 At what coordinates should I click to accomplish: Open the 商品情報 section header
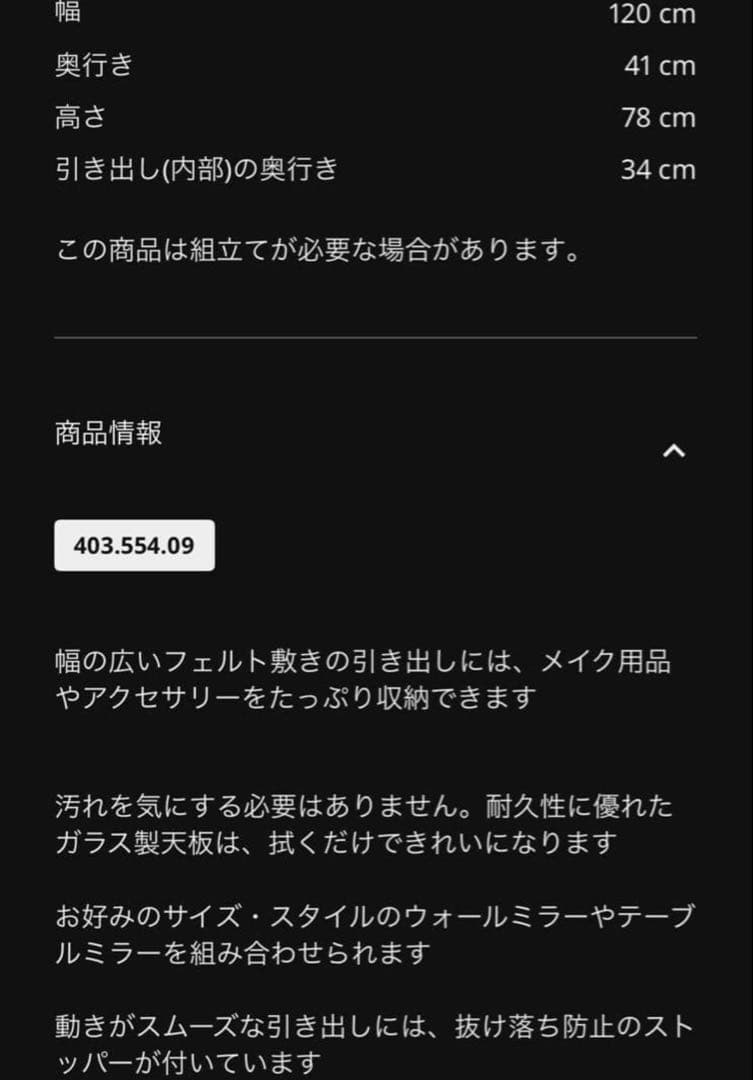(106, 434)
